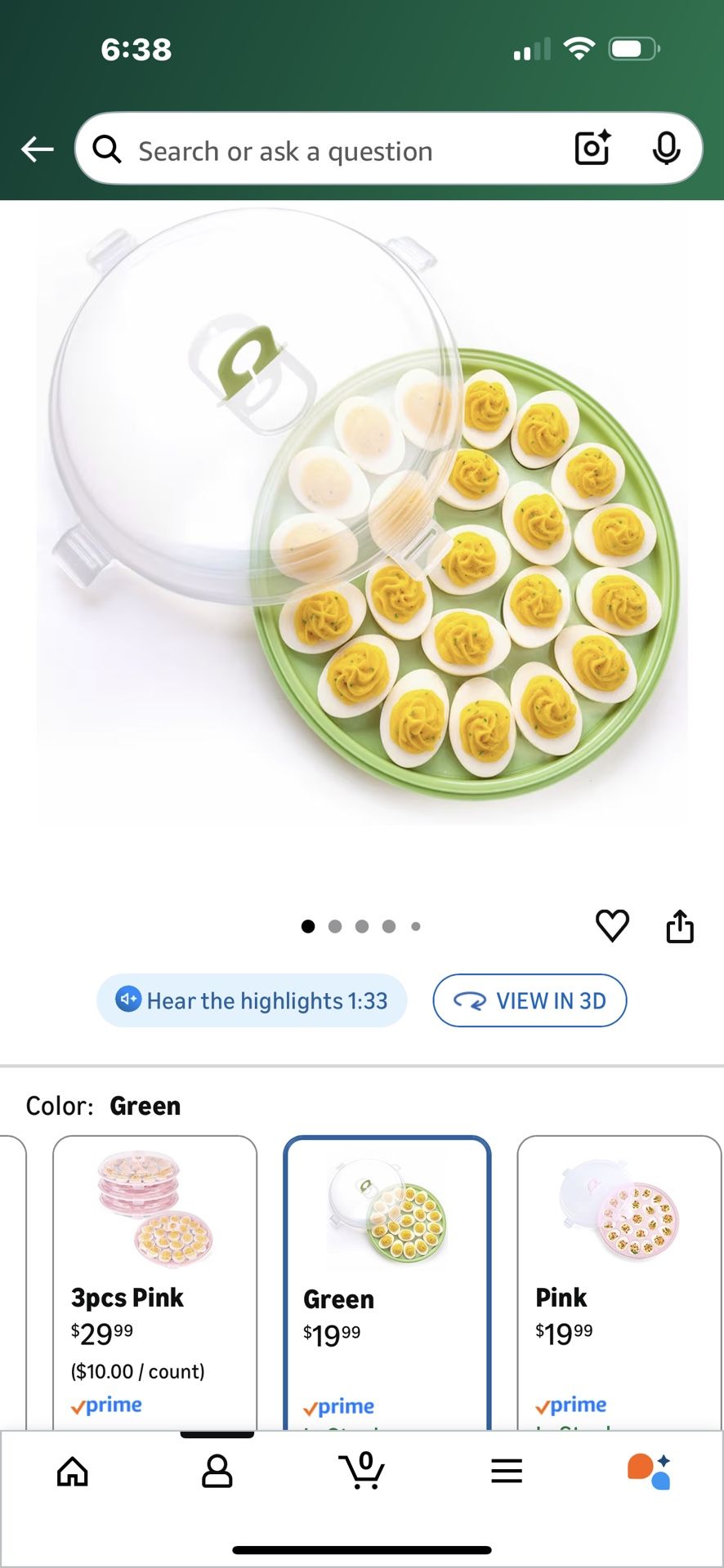Open search field to ask a question
The width and height of the screenshot is (724, 1568).
[x=327, y=150]
